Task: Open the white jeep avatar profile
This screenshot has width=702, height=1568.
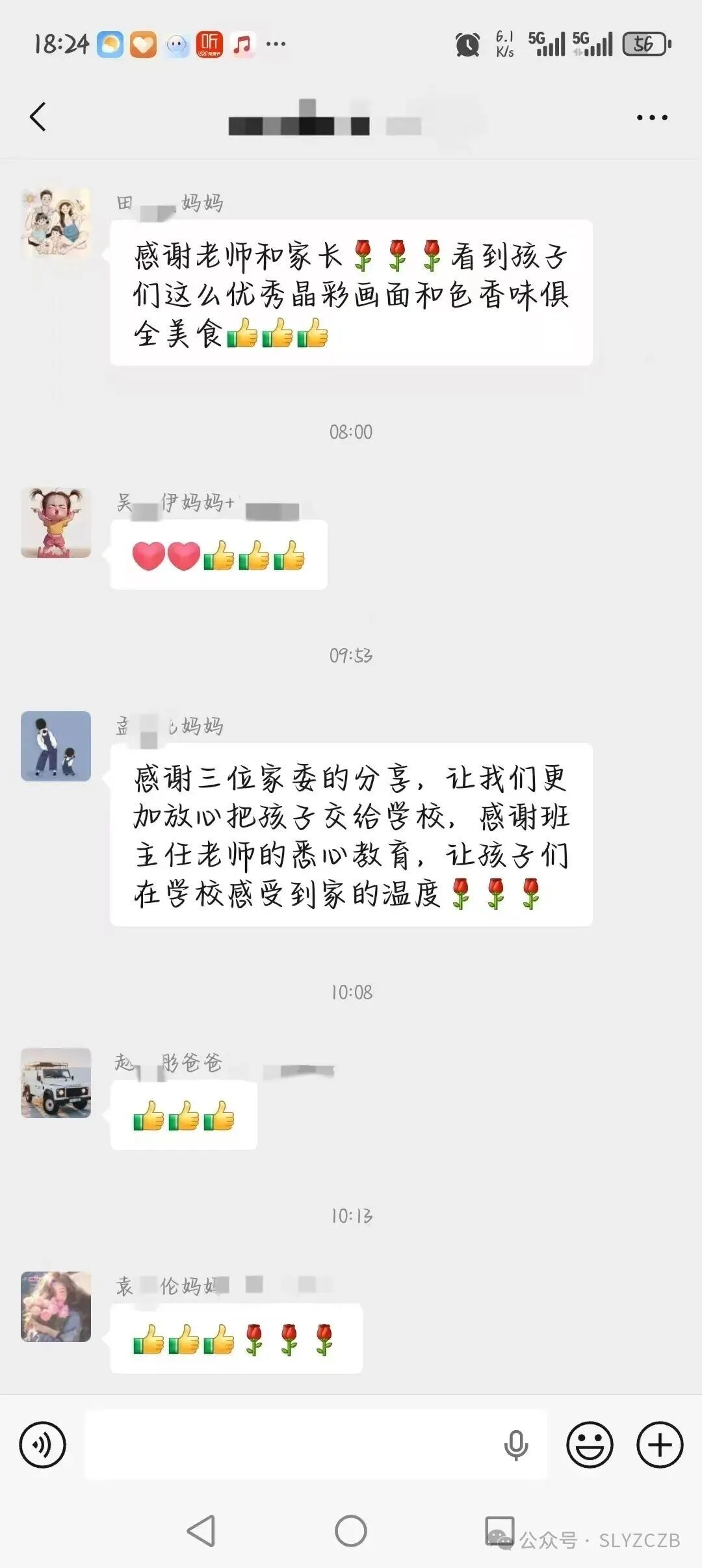Action: tap(56, 1082)
